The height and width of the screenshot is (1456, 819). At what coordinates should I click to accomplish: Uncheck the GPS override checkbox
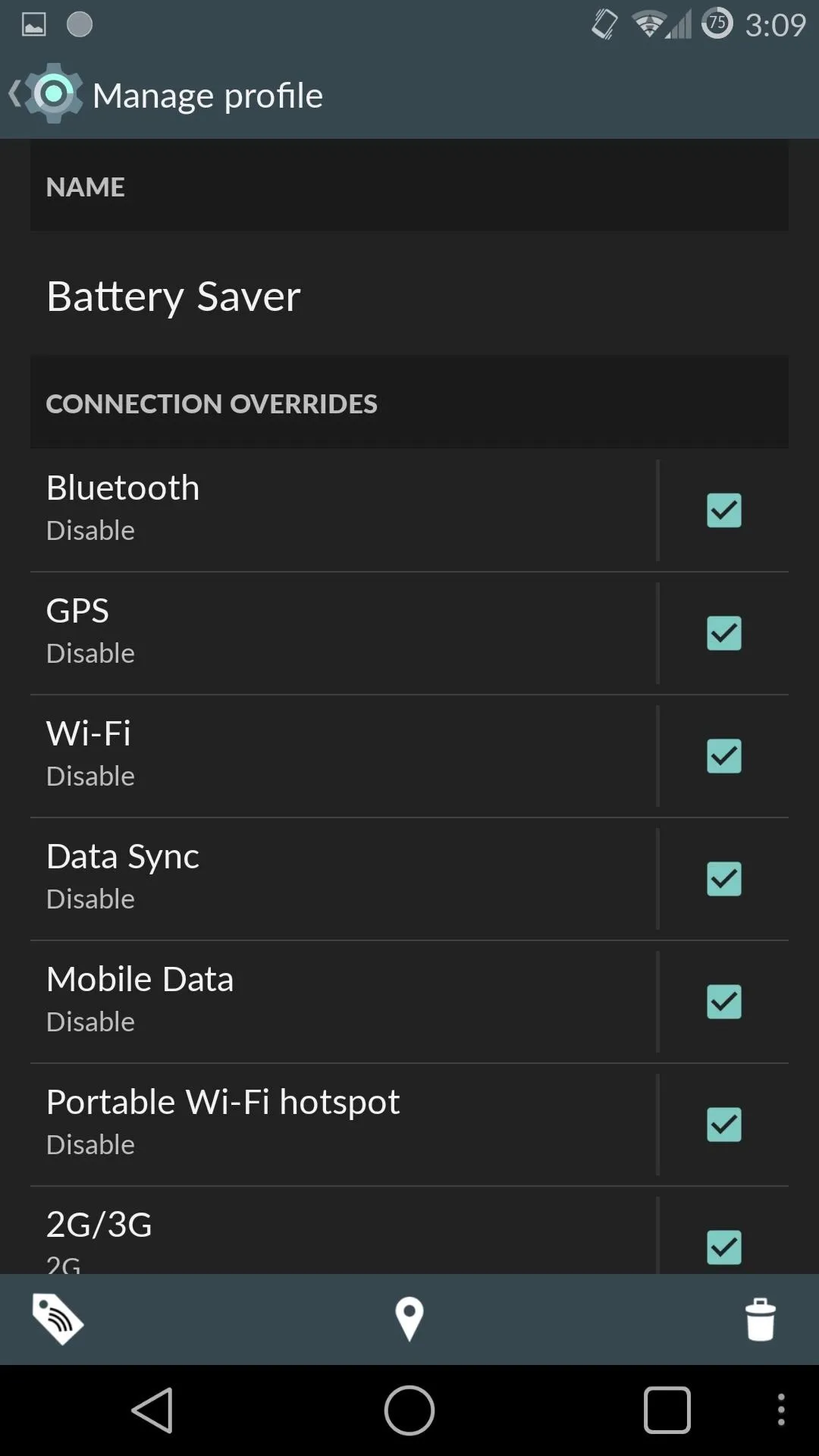[x=723, y=633]
